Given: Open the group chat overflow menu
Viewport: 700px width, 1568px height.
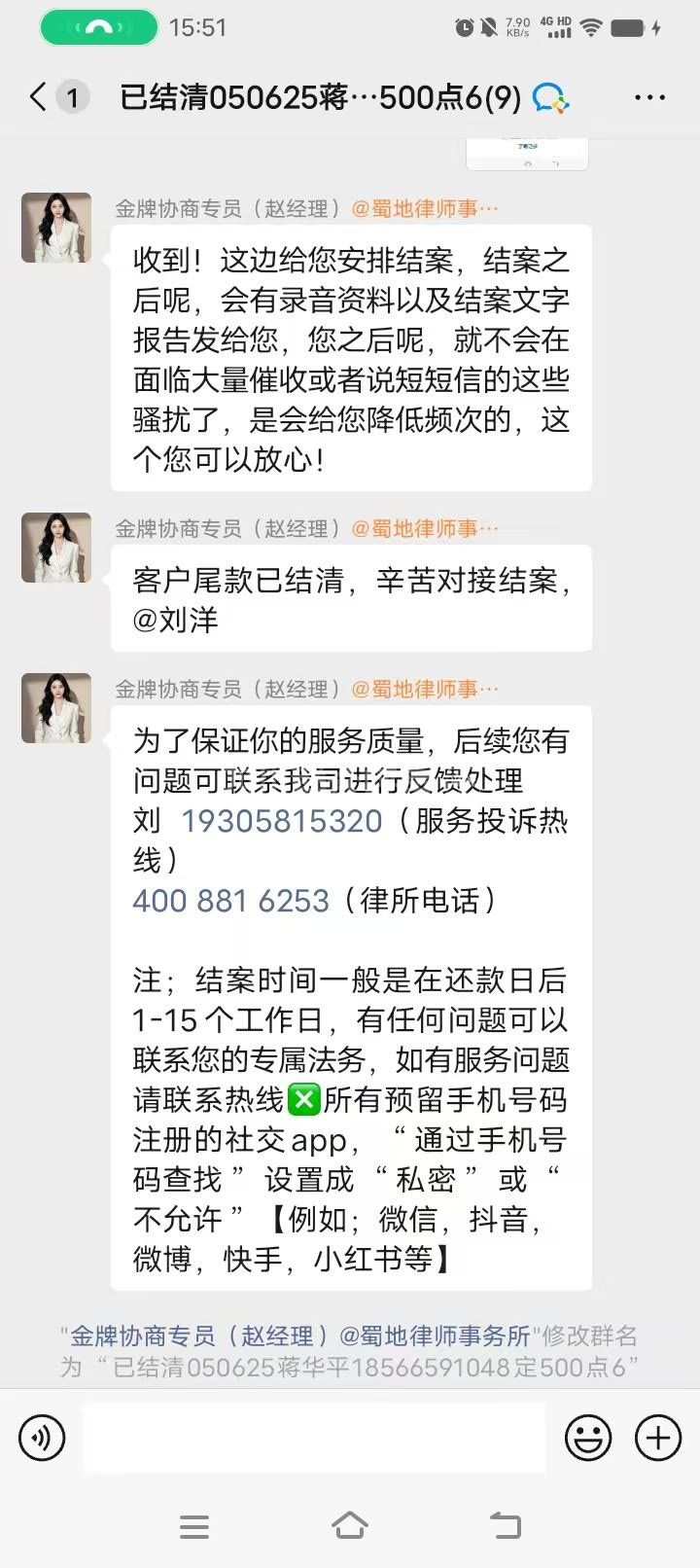Looking at the screenshot, I should point(648,97).
